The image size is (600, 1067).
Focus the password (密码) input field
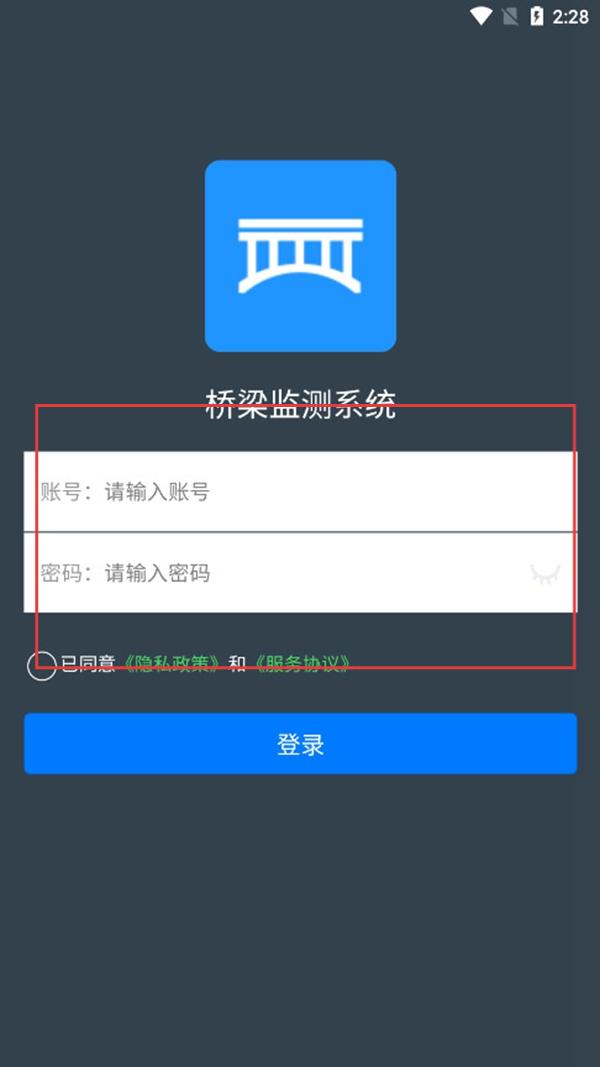click(300, 573)
